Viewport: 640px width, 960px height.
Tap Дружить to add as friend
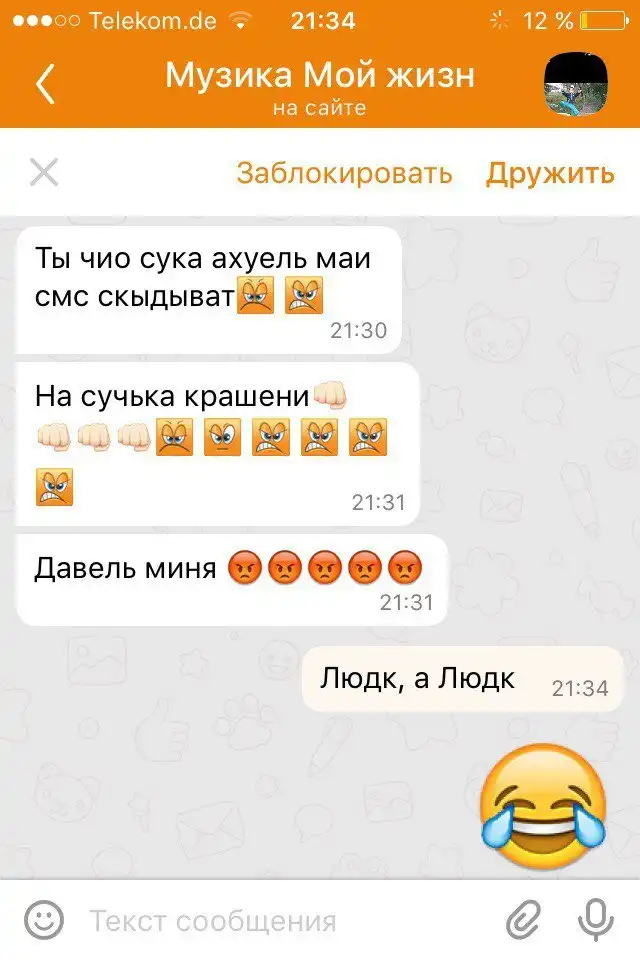coord(550,173)
